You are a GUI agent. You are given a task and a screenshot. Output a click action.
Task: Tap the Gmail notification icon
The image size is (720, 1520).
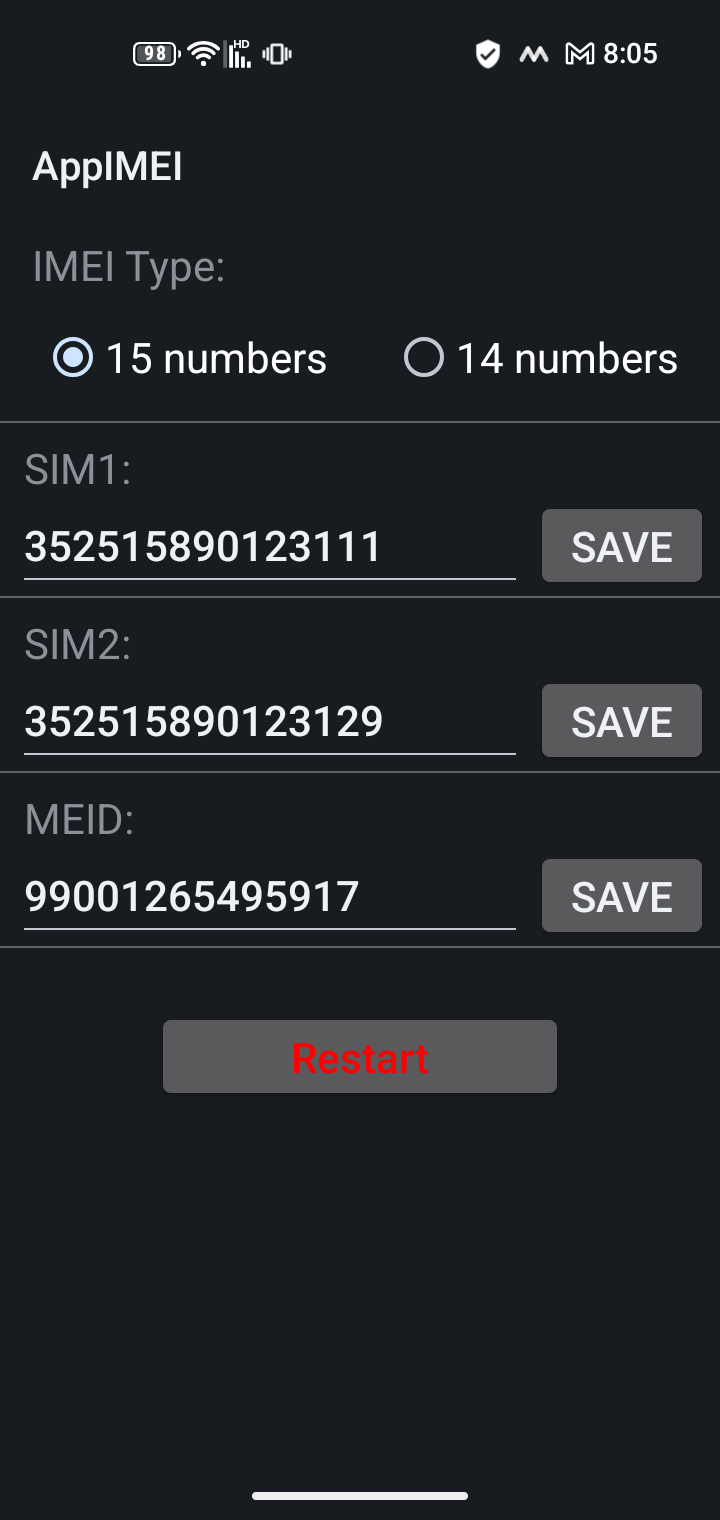(580, 54)
